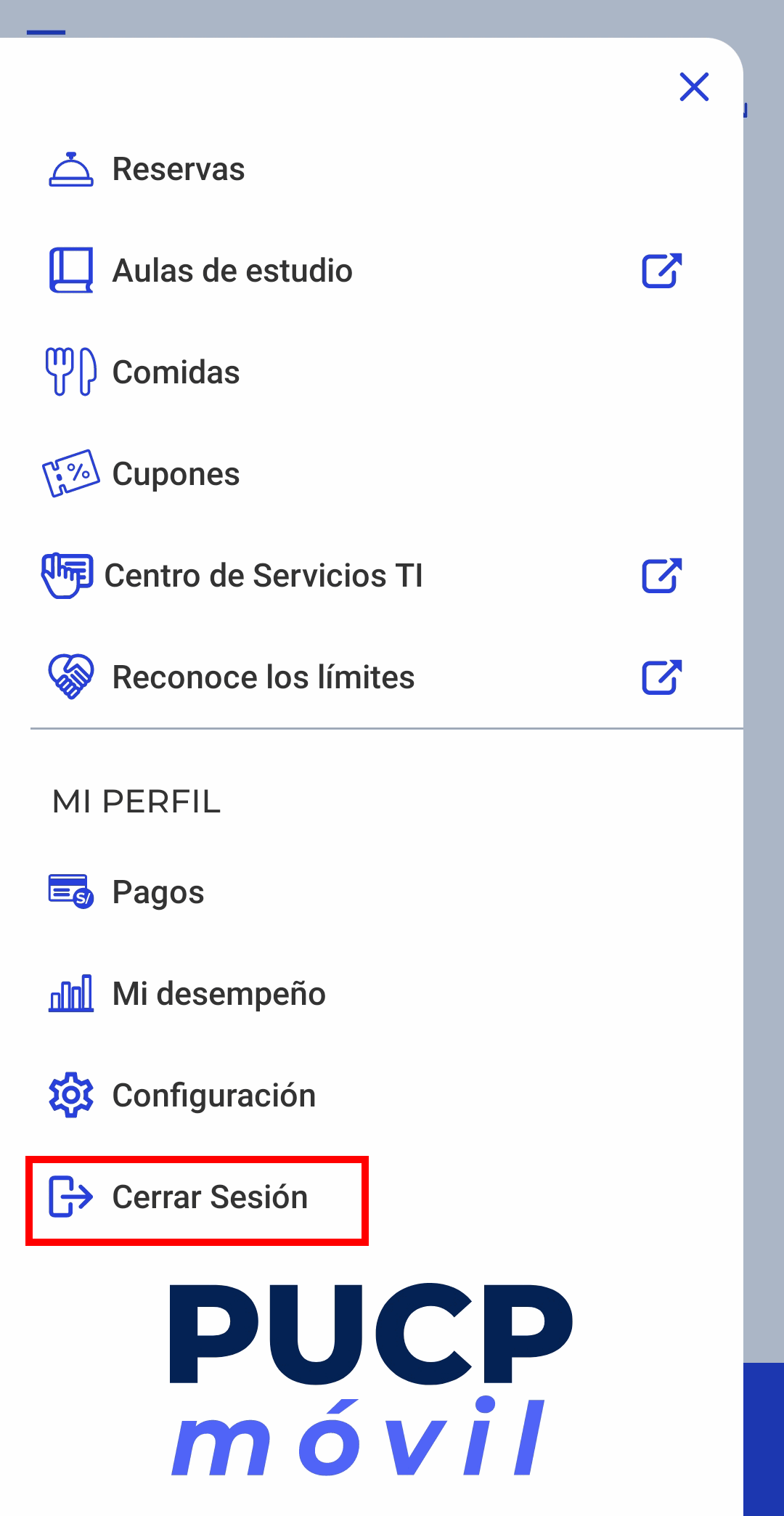Check Mi desempeño
The height and width of the screenshot is (1516, 784).
point(219,994)
